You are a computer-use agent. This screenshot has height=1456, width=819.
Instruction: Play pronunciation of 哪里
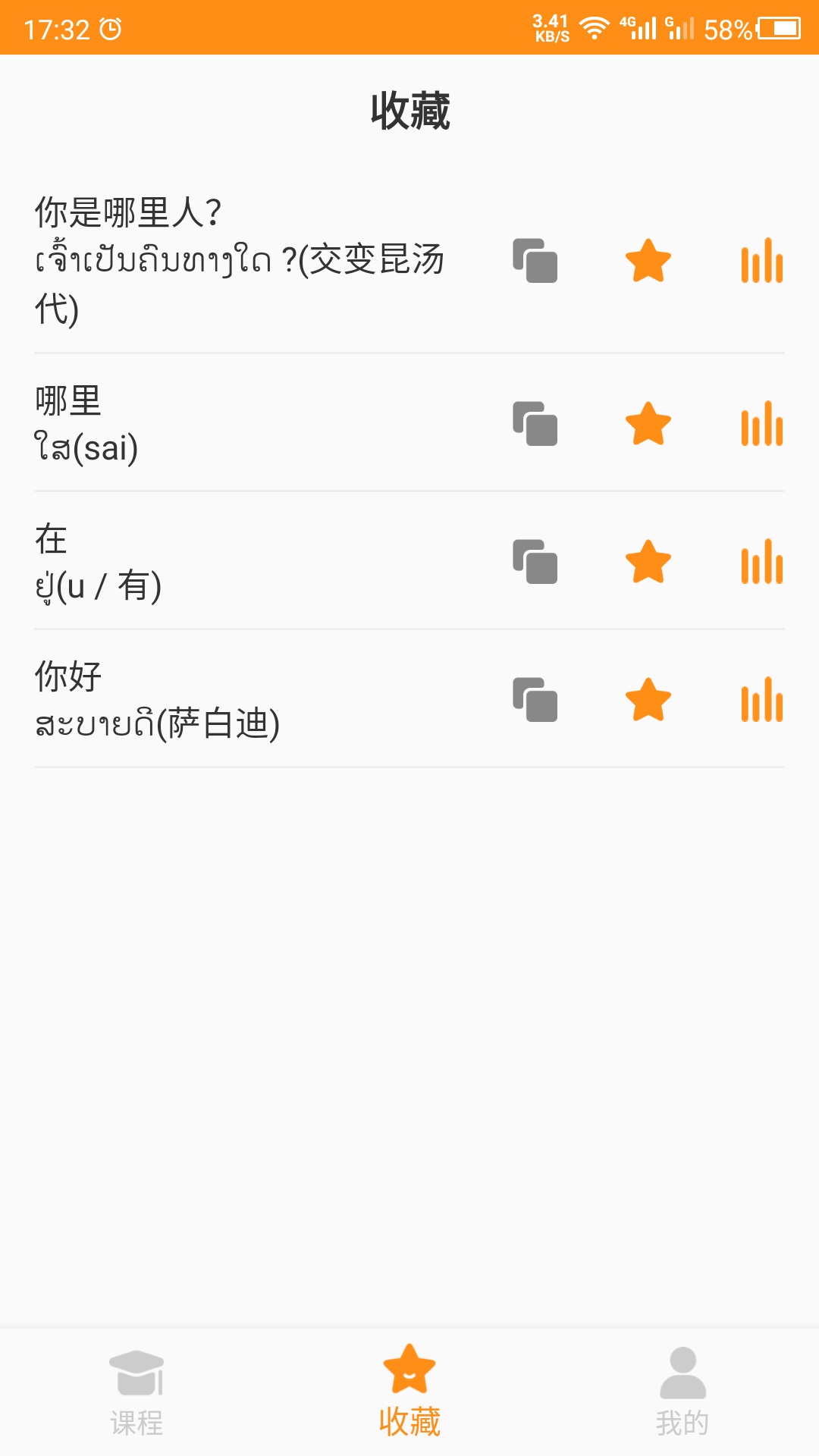(761, 423)
